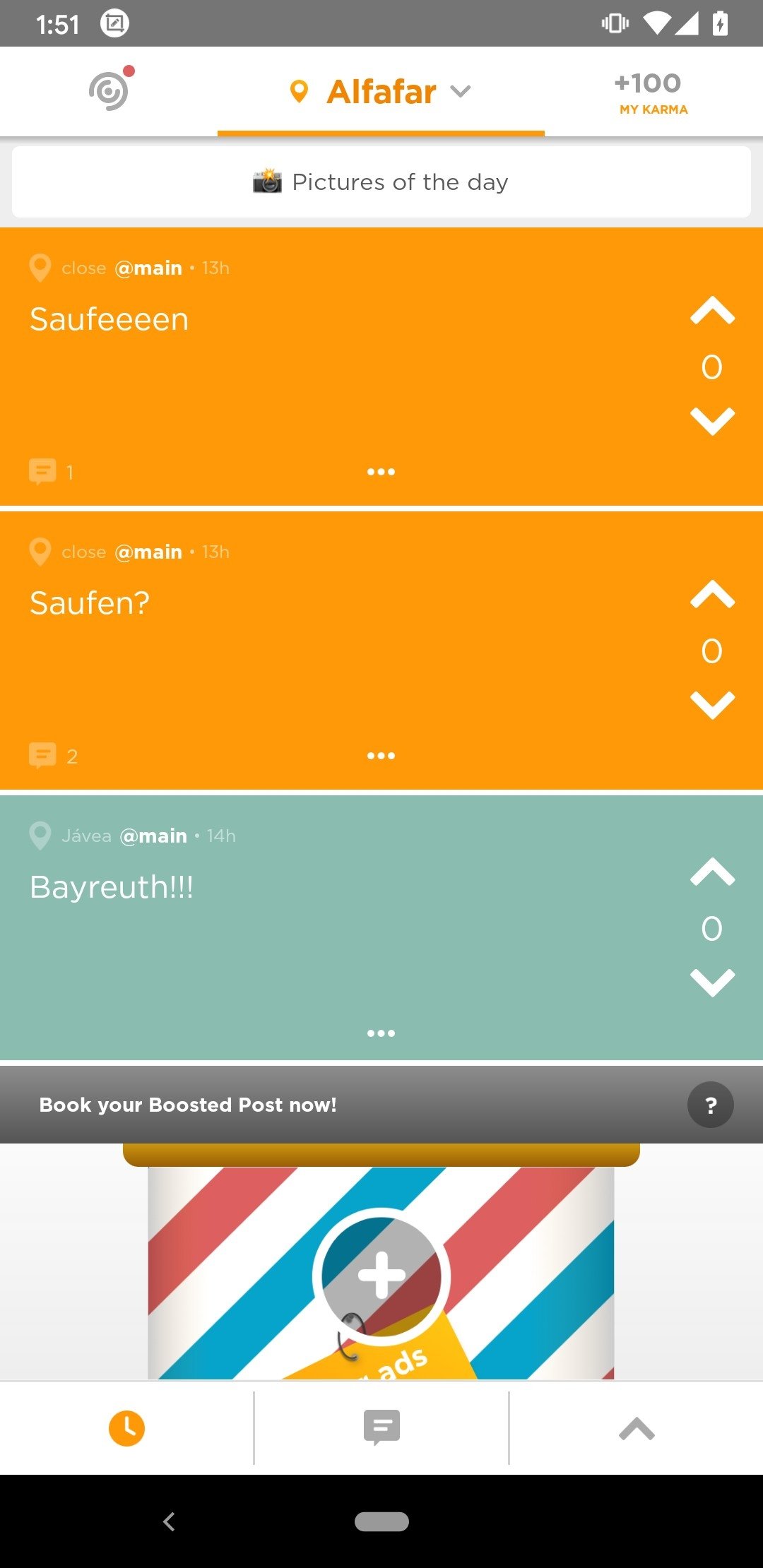Switch to the newest posts clock tab
The image size is (763, 1568).
tap(126, 1428)
